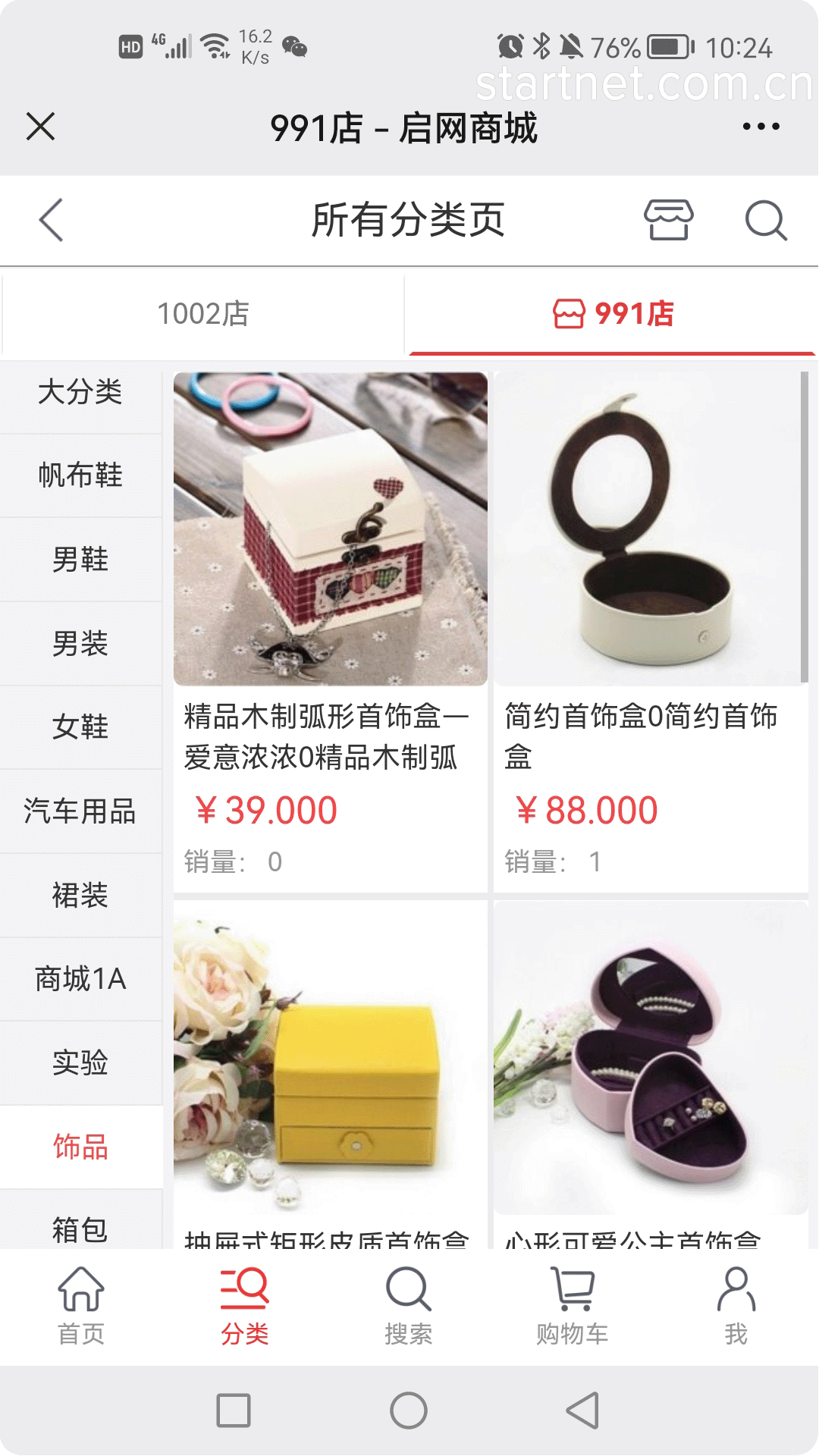Go back from 所有分类页
Screen dimensions: 819x1456
pyautogui.click(x=51, y=221)
